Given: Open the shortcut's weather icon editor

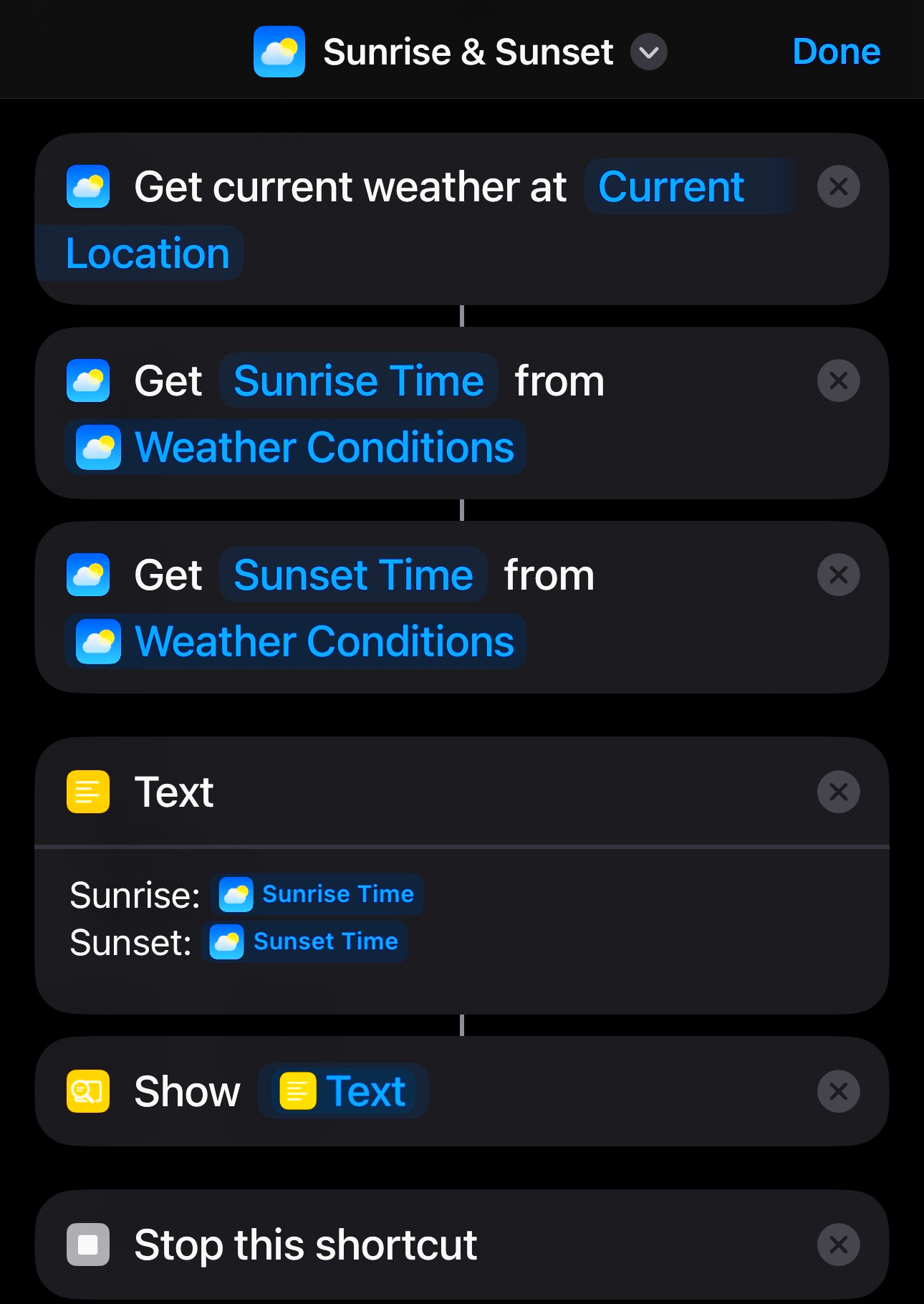Looking at the screenshot, I should [279, 52].
